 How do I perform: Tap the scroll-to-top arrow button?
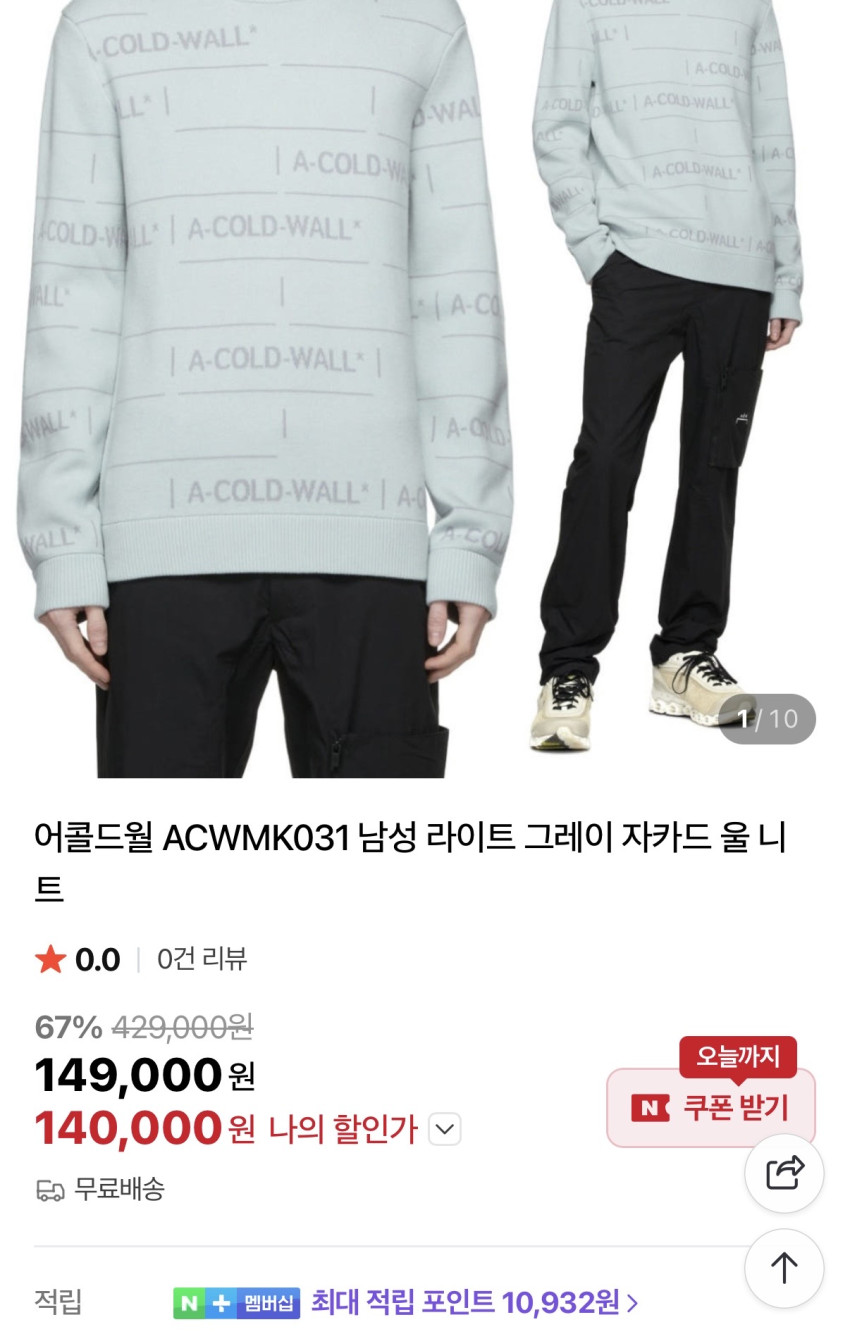785,1268
